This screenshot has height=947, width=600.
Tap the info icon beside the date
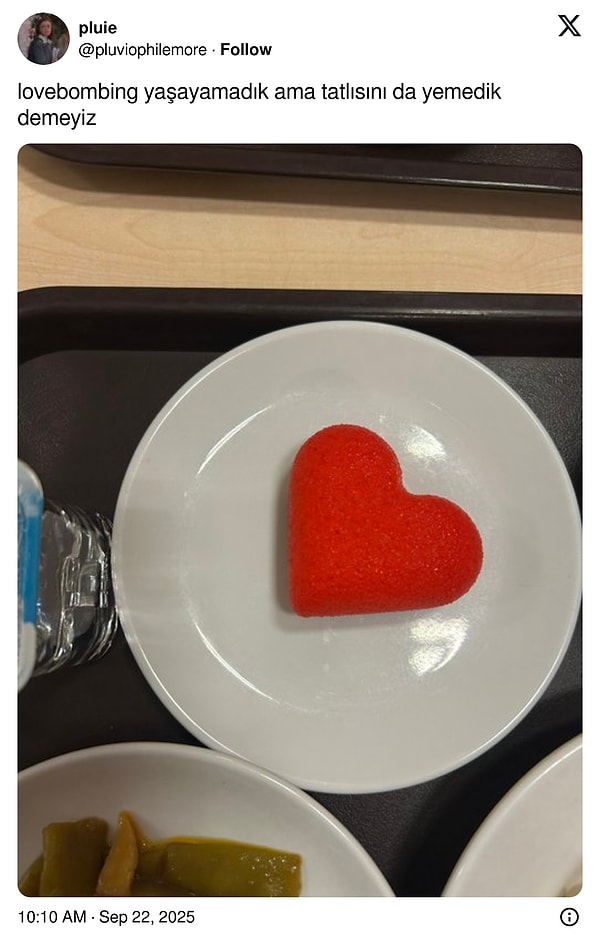pos(569,917)
